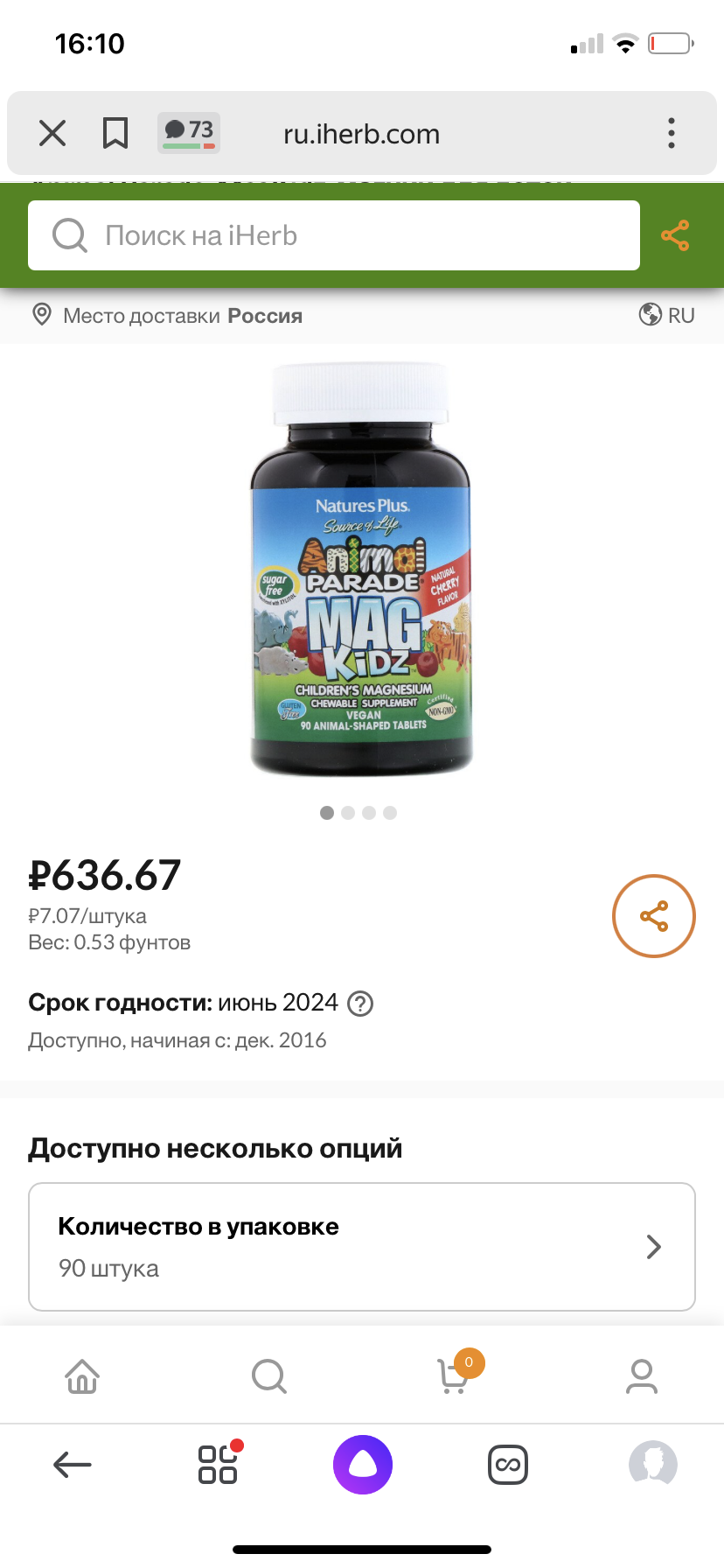Image resolution: width=724 pixels, height=1568 pixels.
Task: Open the expiry date help question mark
Action: pos(360,1004)
